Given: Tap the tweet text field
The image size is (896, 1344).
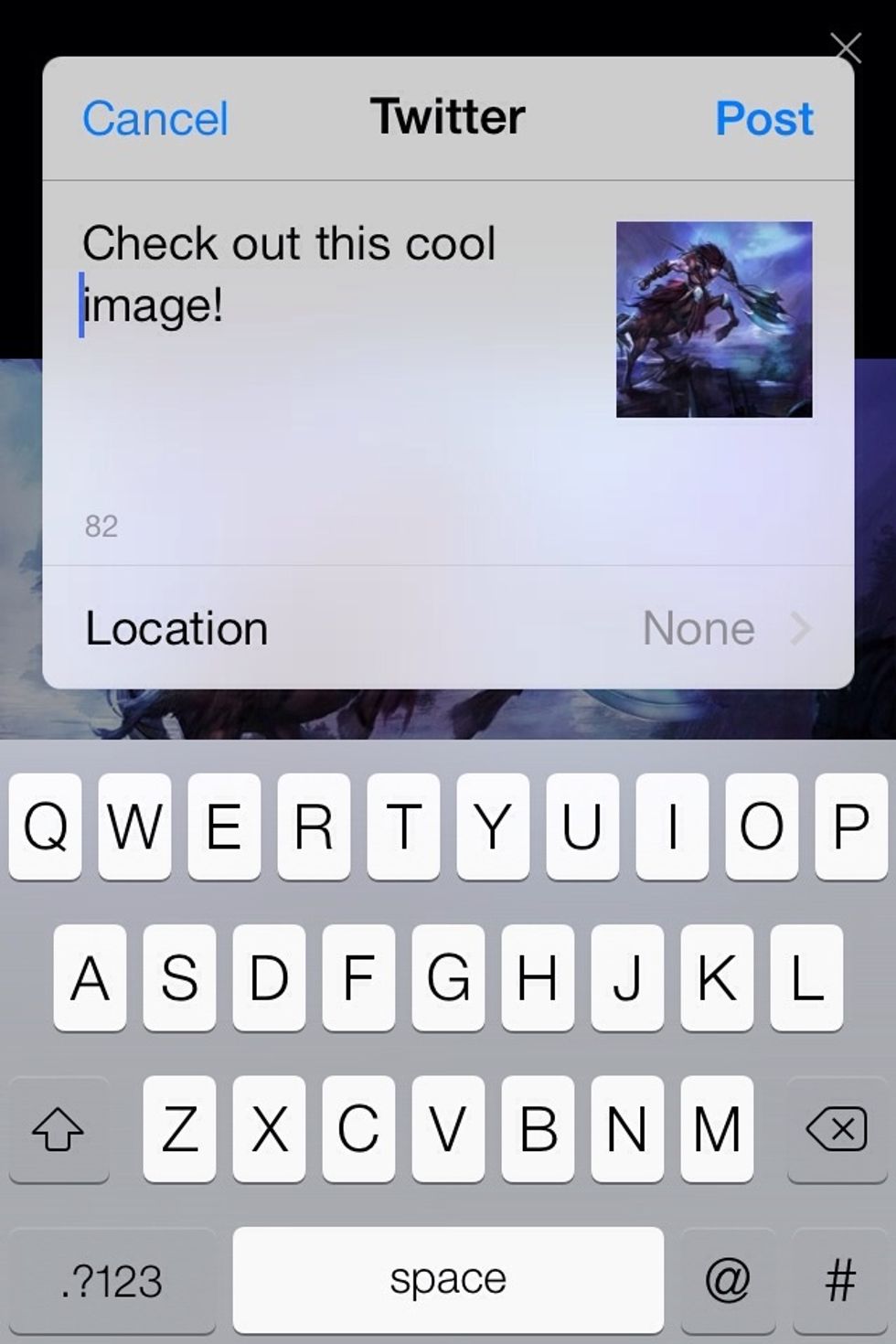Looking at the screenshot, I should (329, 366).
